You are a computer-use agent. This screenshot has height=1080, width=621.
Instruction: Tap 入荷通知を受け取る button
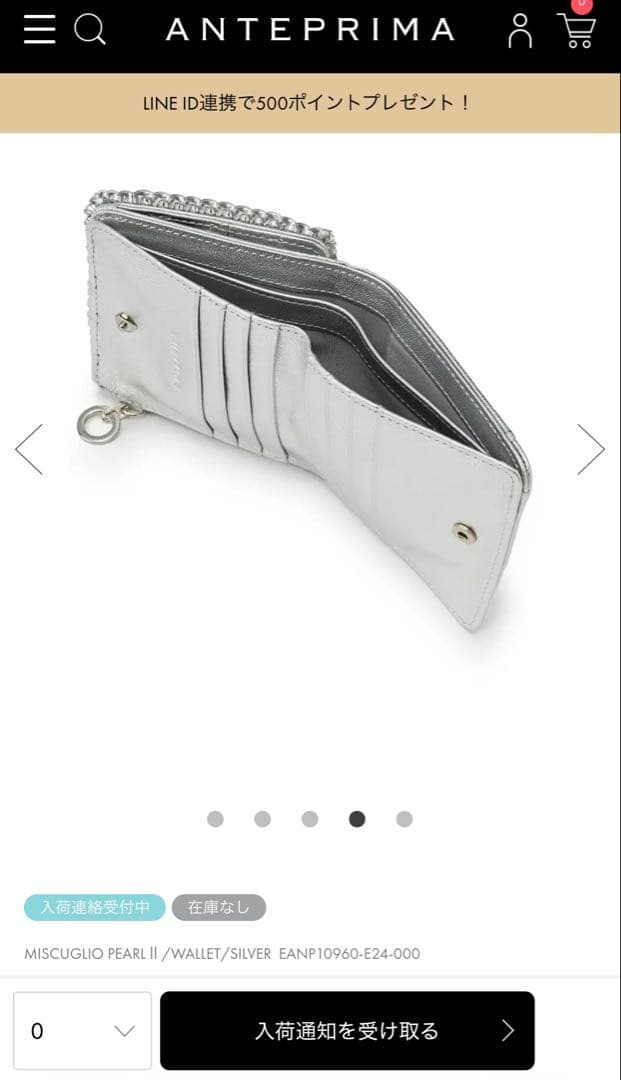[347, 1031]
